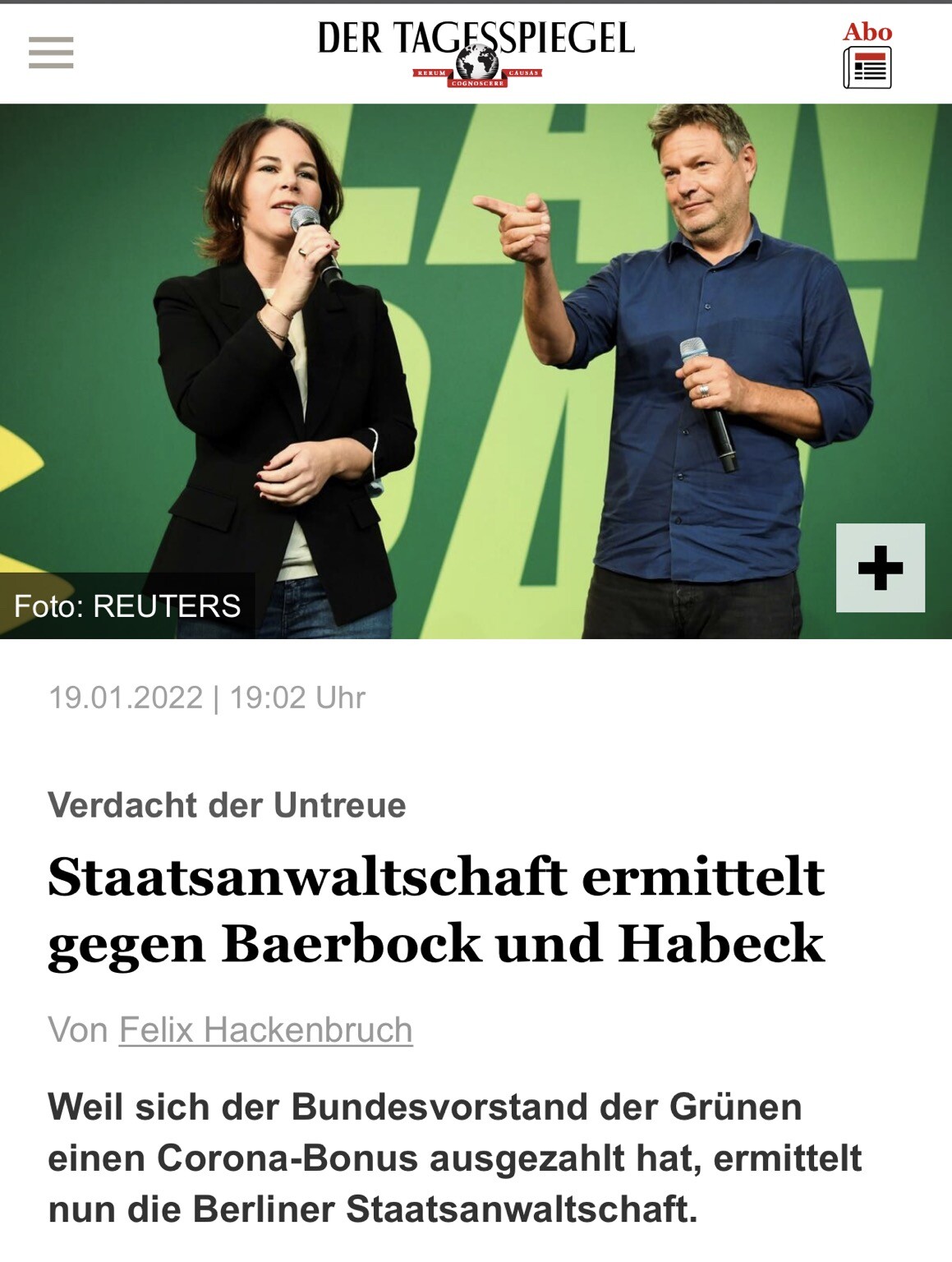Go to Der Tagesspiegel homepage via logo
Viewport: 952px width, 1262px height.
click(476, 52)
